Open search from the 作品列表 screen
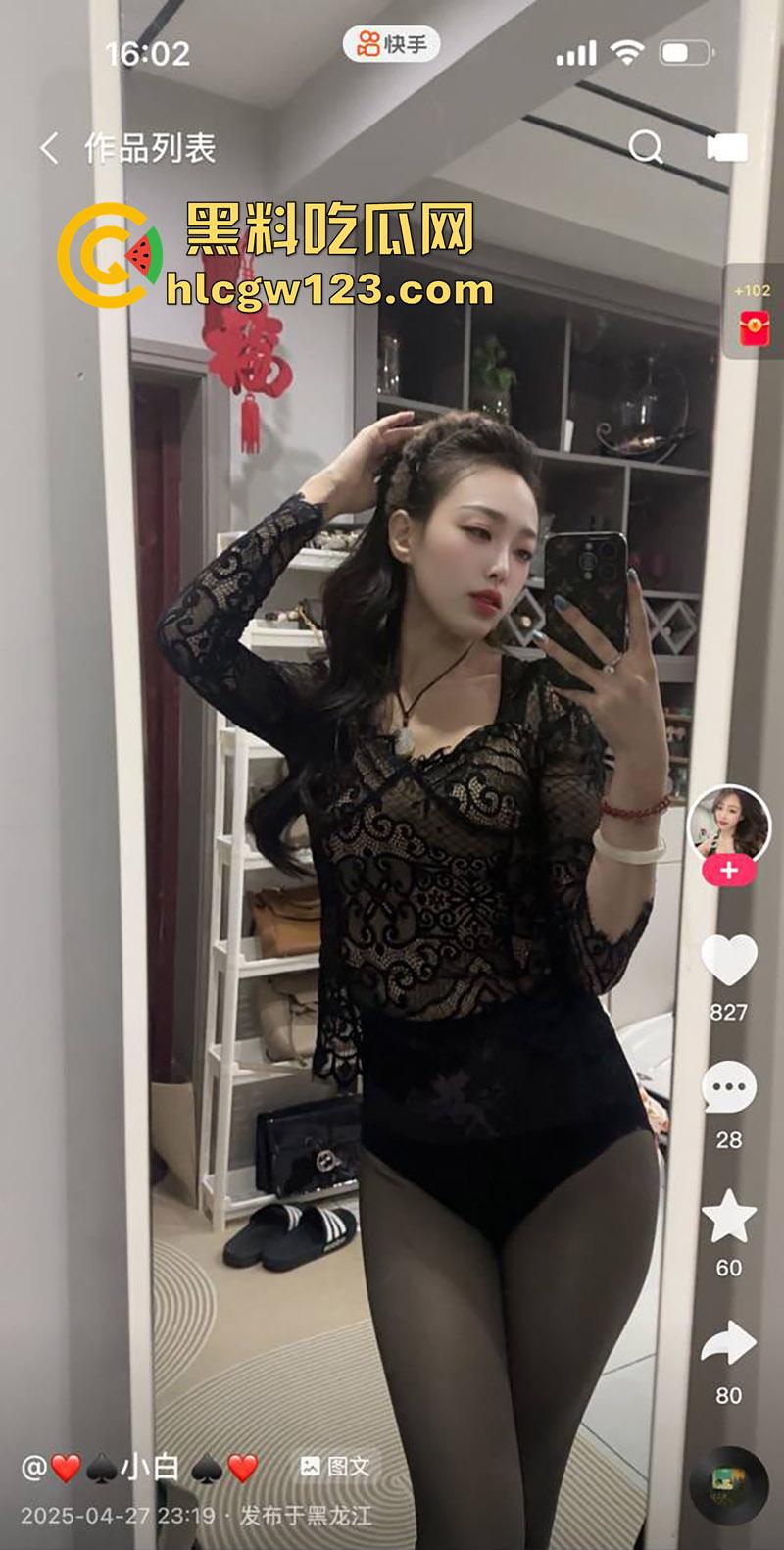 (x=646, y=148)
